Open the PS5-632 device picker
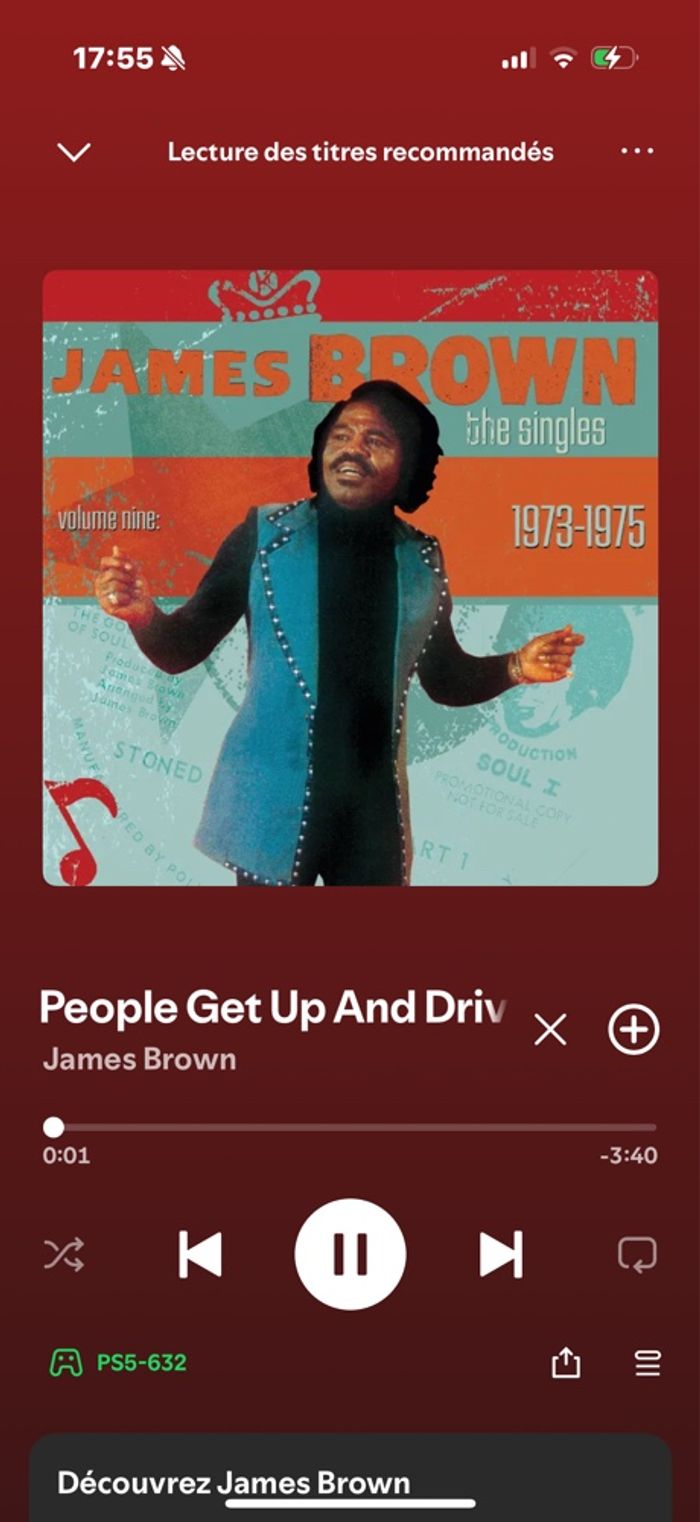 pos(118,1362)
